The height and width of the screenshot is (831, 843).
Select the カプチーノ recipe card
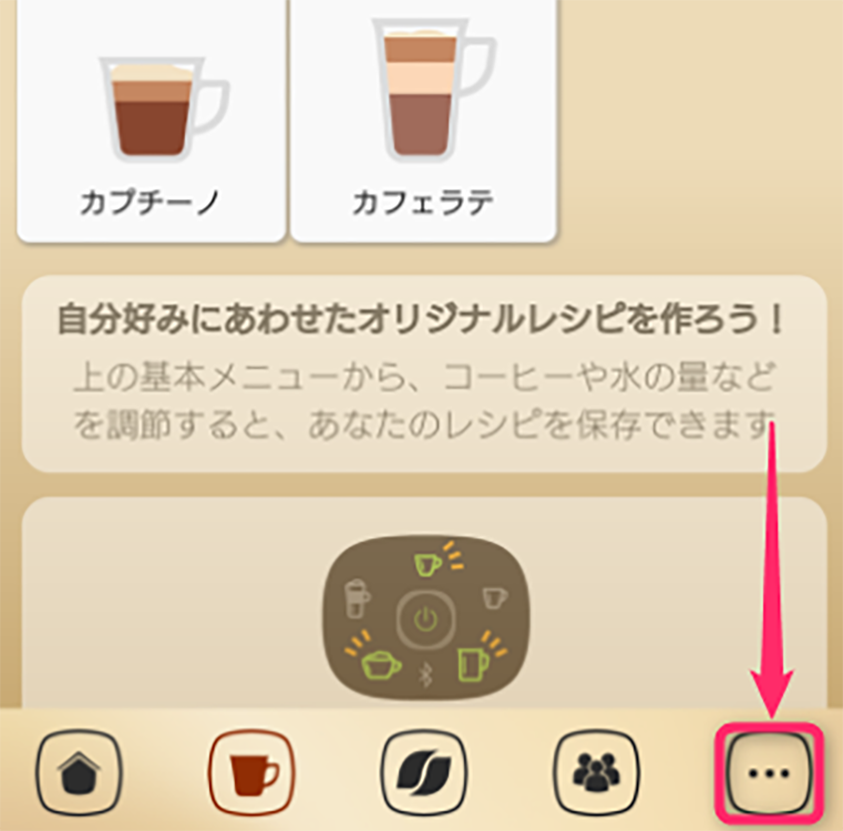[151, 120]
